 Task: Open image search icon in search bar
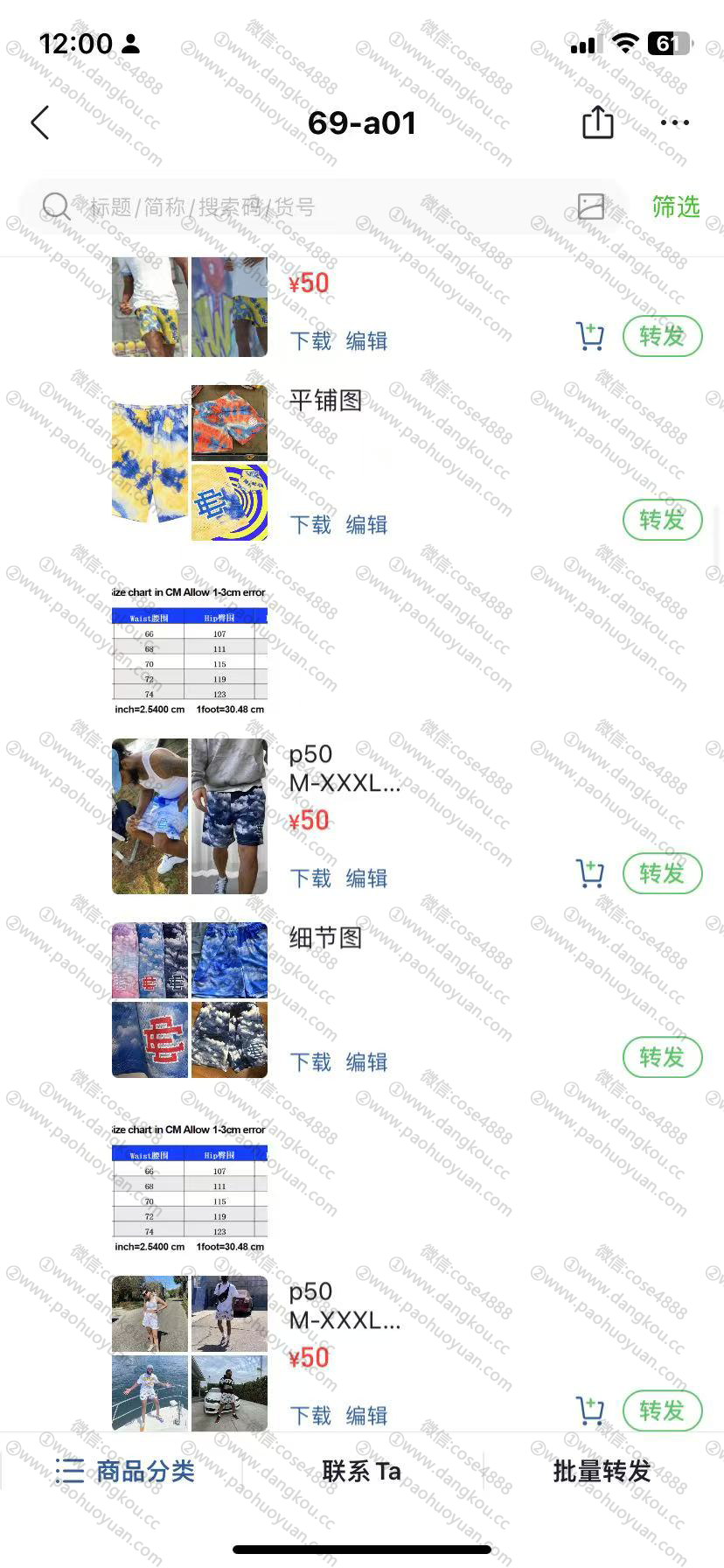591,206
